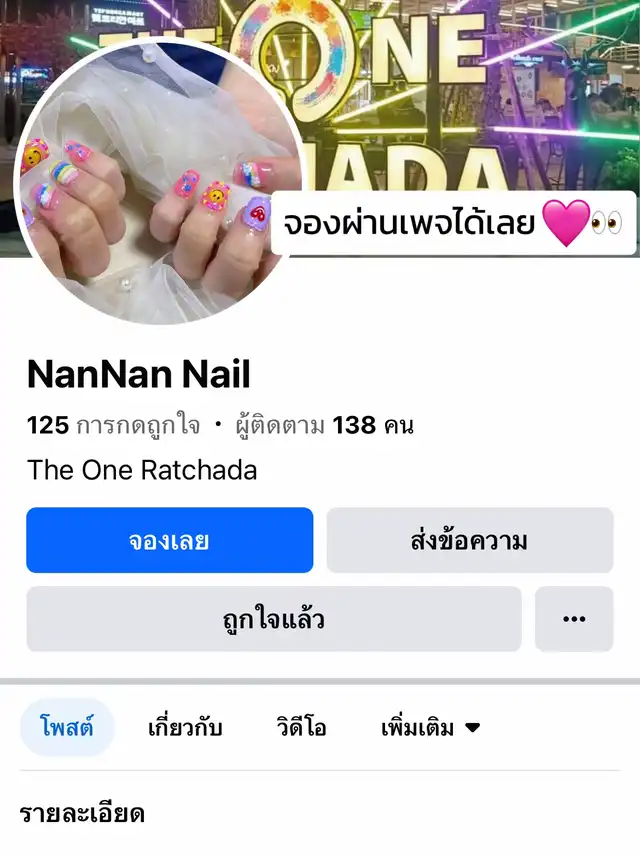
Task: Tap the ถูกใจแล้ว liked button
Action: coord(273,619)
